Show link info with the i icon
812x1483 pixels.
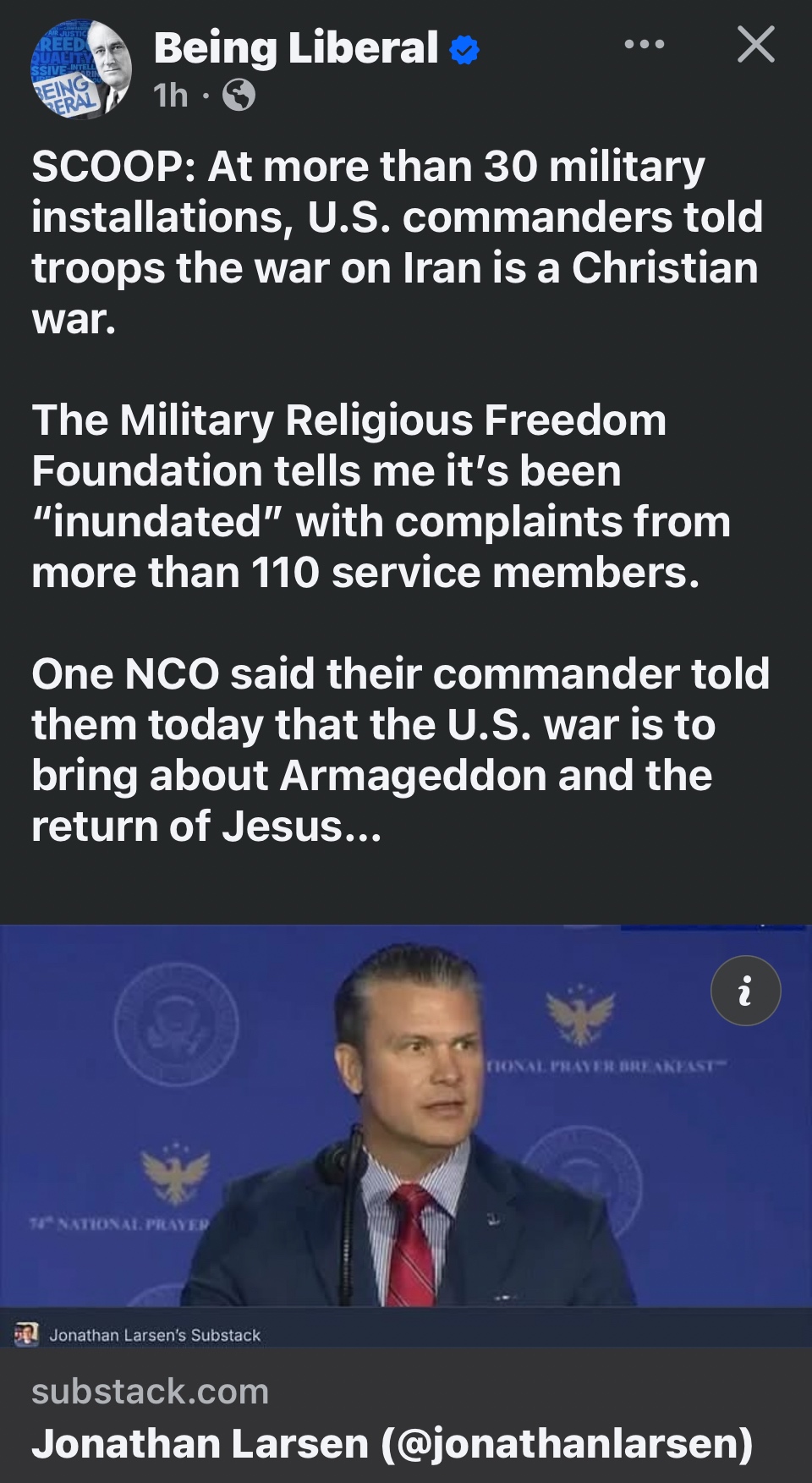click(745, 991)
